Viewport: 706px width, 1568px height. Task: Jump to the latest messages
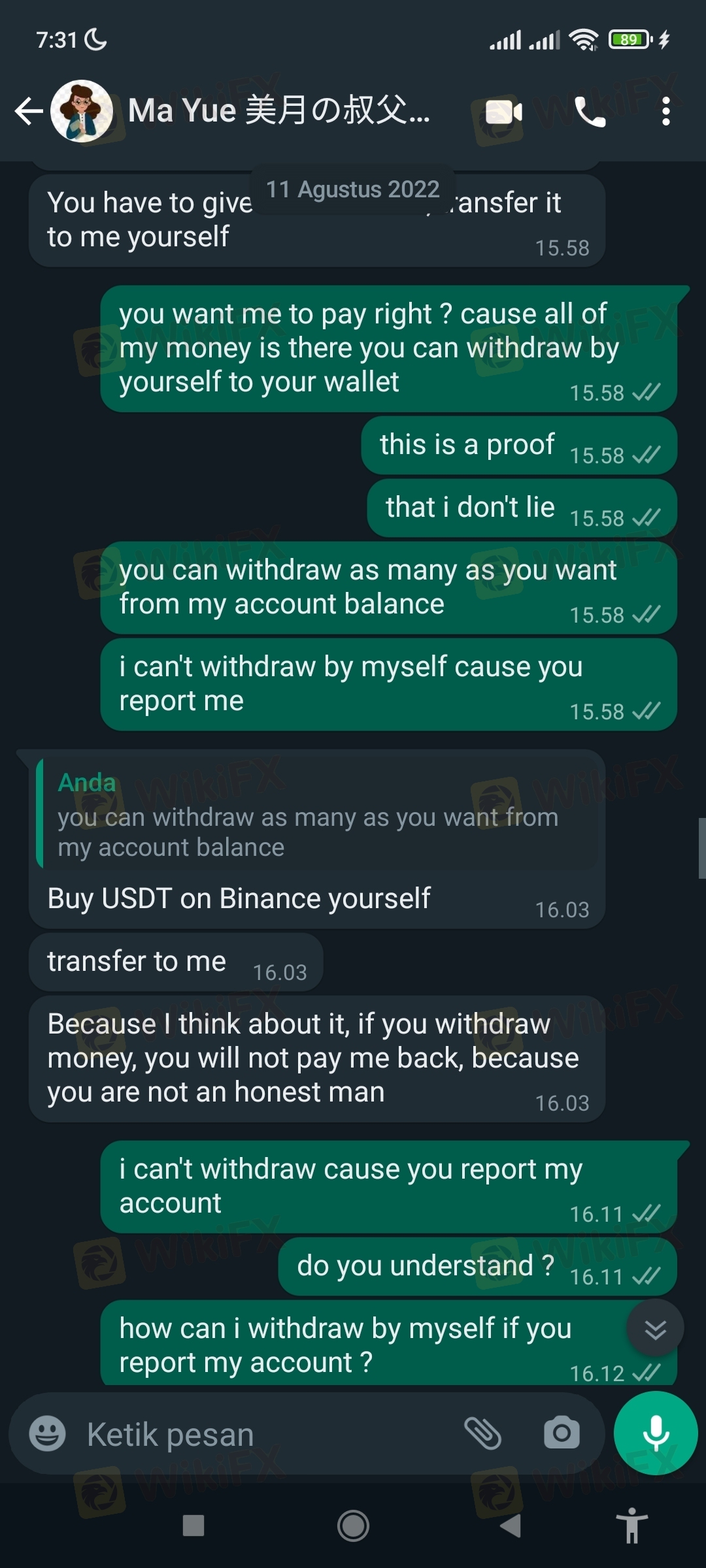tap(655, 1329)
